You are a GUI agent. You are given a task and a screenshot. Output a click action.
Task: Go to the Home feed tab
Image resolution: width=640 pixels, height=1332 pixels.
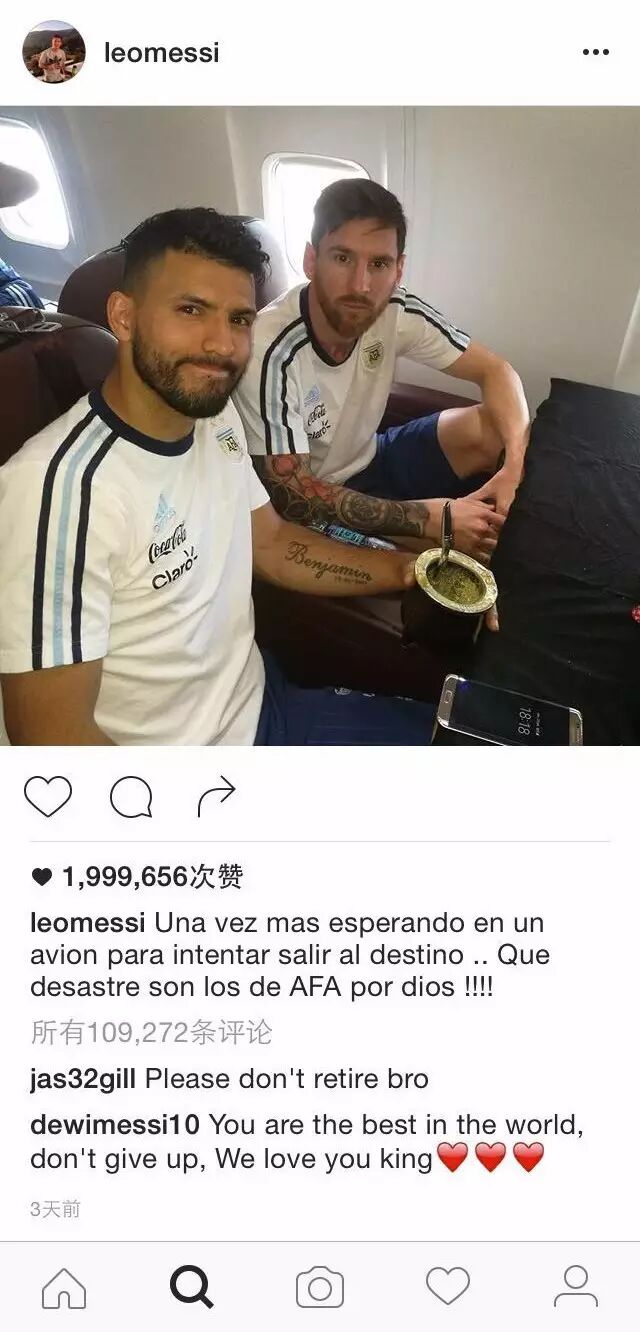[x=64, y=1287]
